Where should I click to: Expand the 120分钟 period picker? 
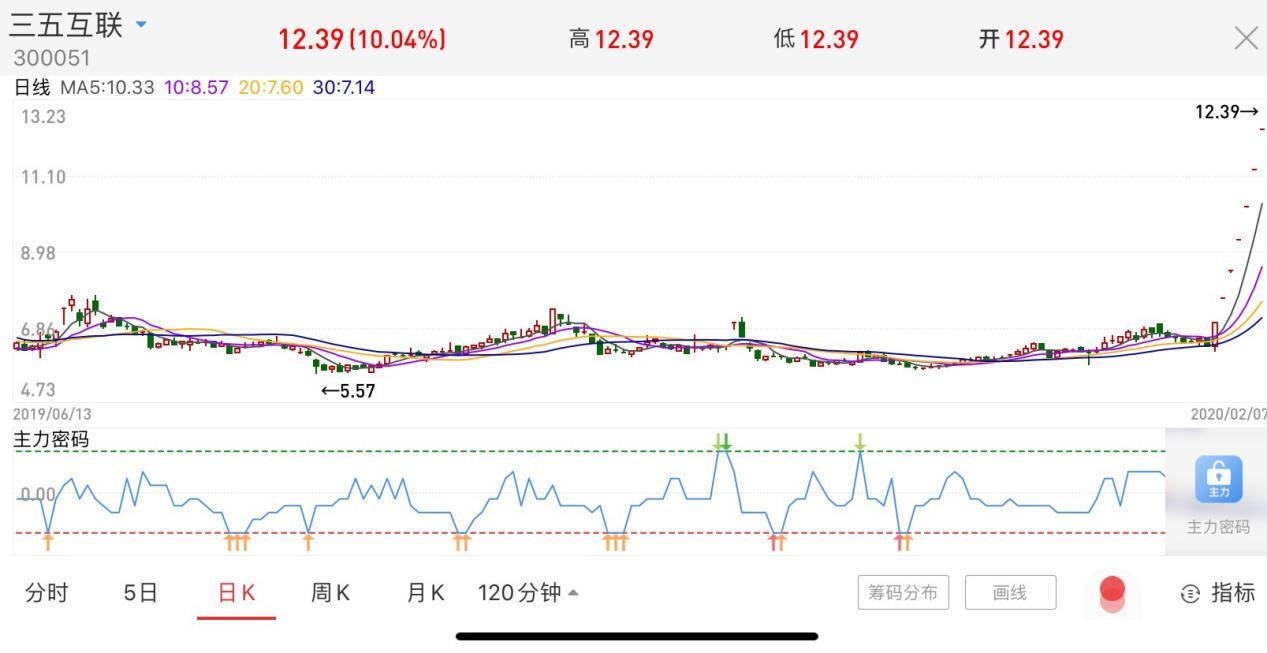tap(528, 593)
